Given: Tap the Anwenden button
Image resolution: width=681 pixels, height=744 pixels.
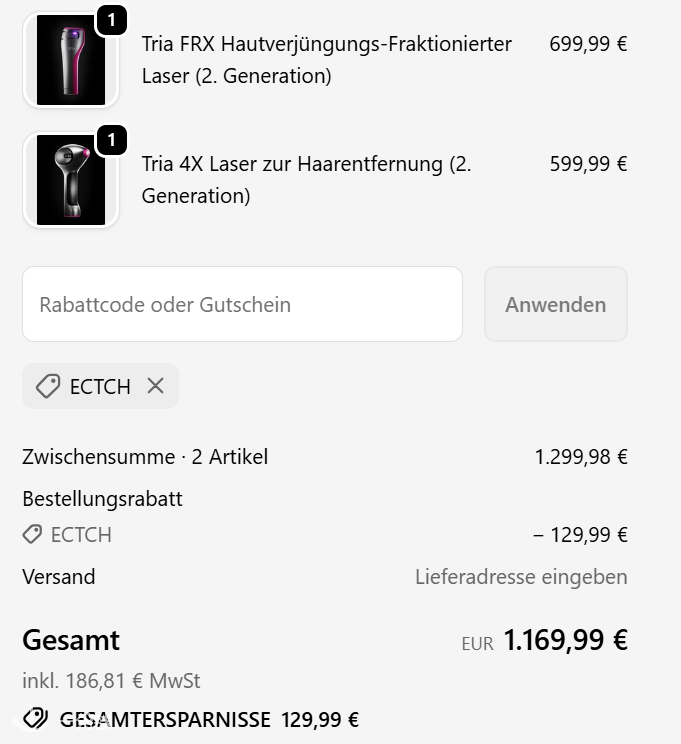Looking at the screenshot, I should (x=555, y=304).
